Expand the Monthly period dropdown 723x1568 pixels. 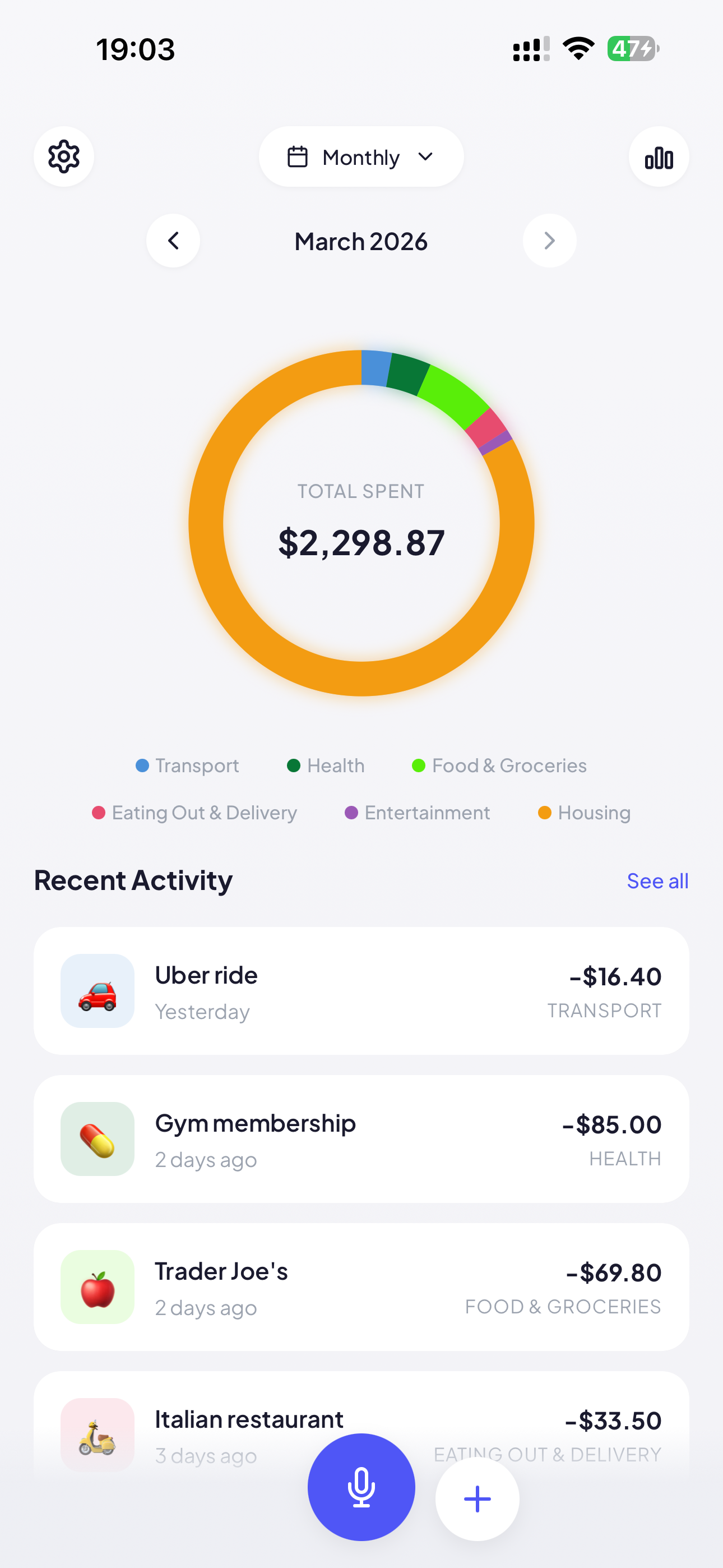click(361, 156)
